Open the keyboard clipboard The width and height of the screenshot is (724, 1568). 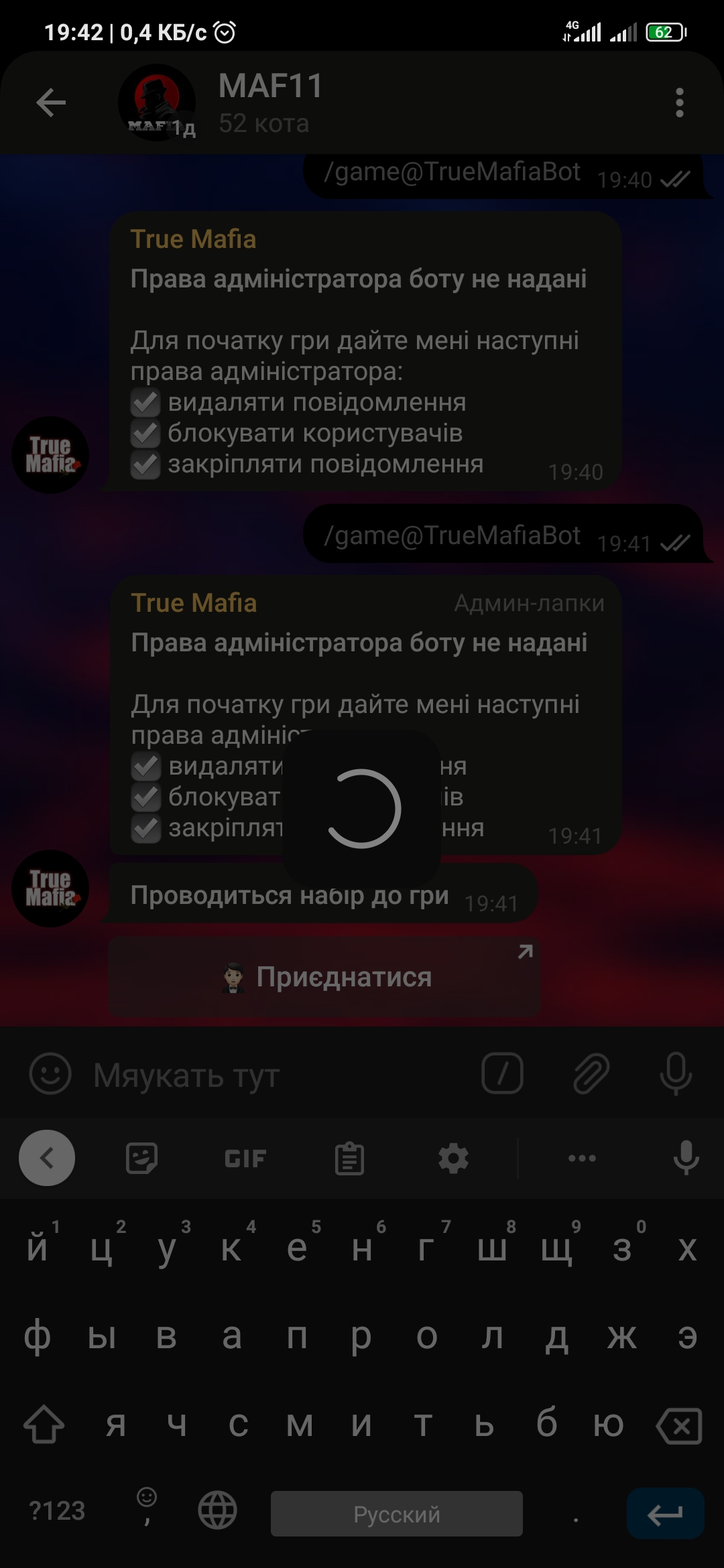pyautogui.click(x=349, y=1158)
